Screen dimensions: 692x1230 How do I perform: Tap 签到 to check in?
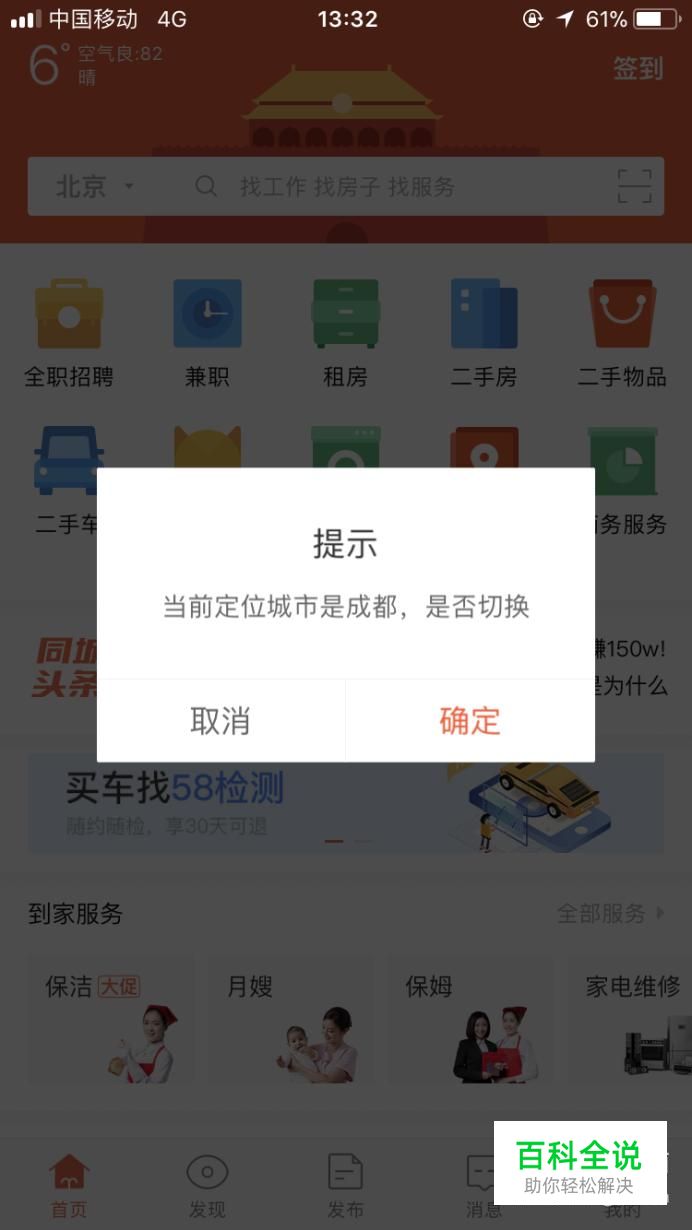coord(638,68)
